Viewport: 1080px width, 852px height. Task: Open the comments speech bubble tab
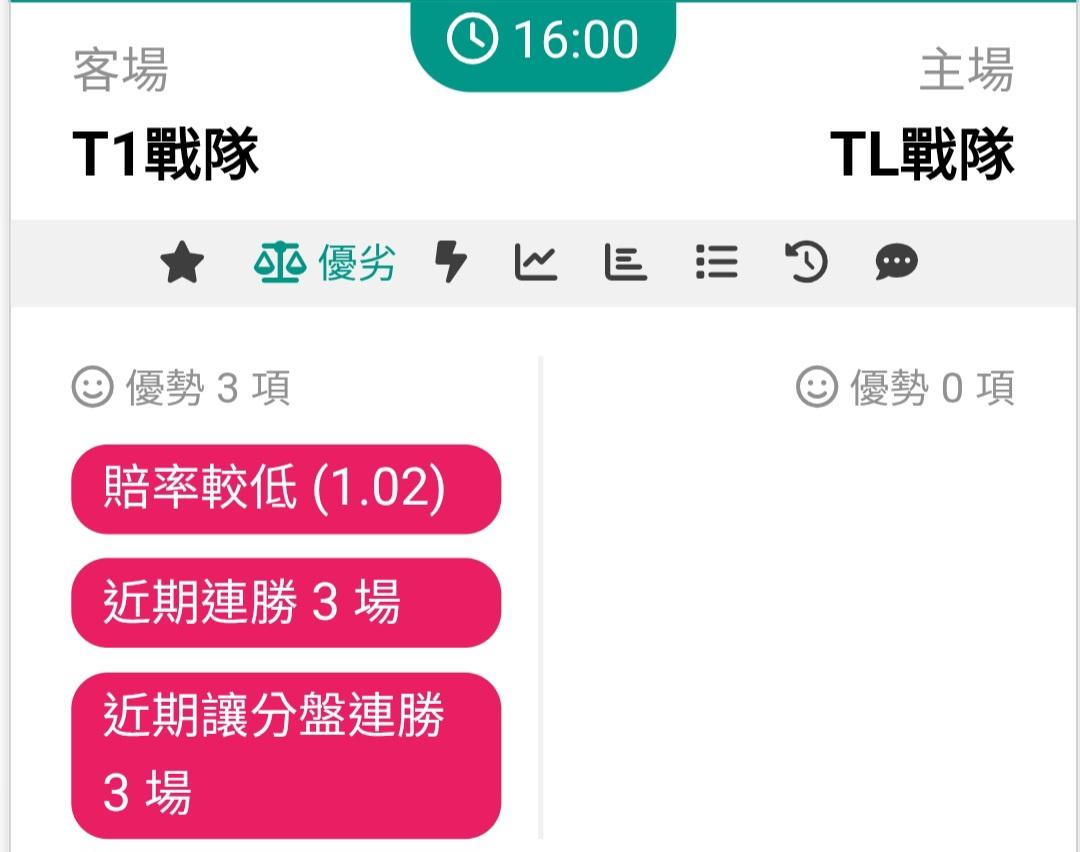[896, 262]
